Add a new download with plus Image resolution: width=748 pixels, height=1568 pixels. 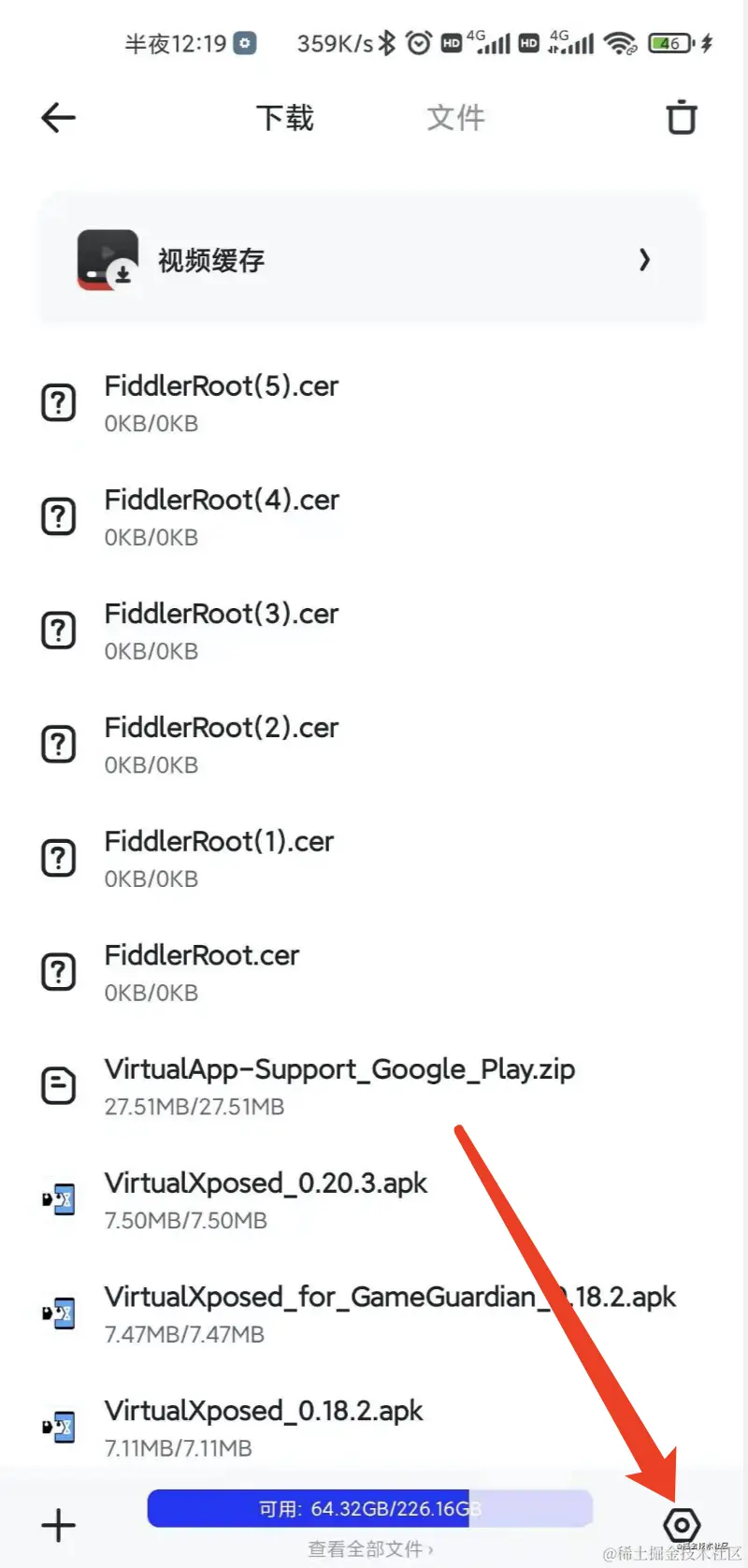[58, 1524]
